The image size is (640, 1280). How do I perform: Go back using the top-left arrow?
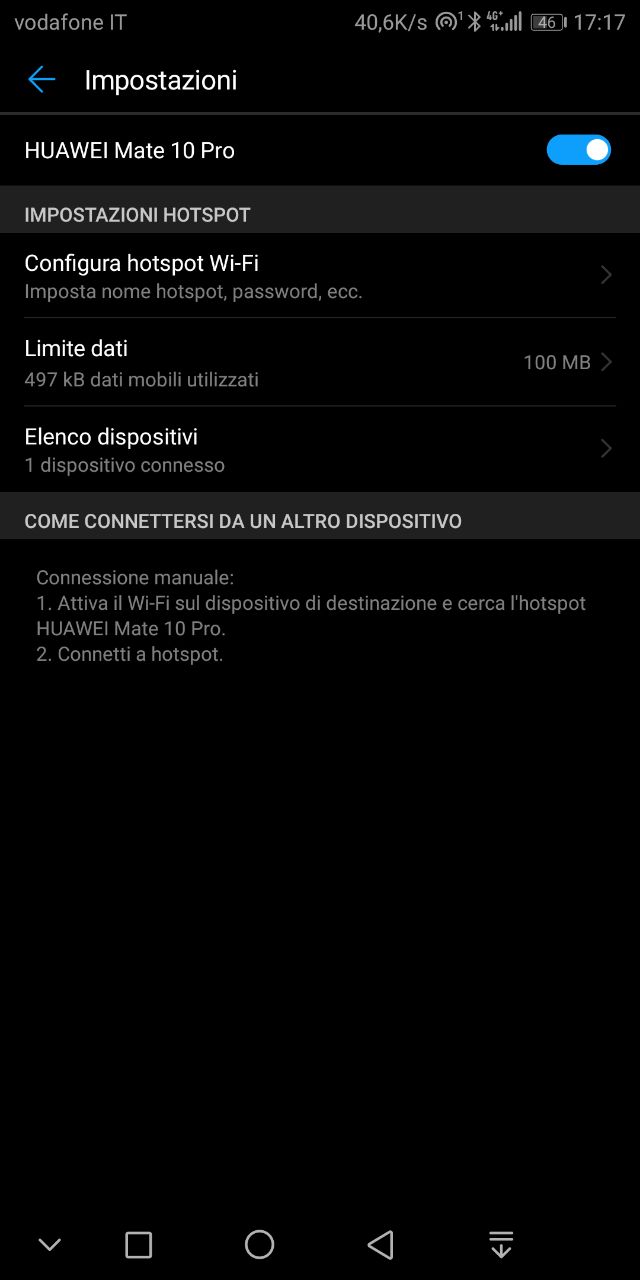41,80
